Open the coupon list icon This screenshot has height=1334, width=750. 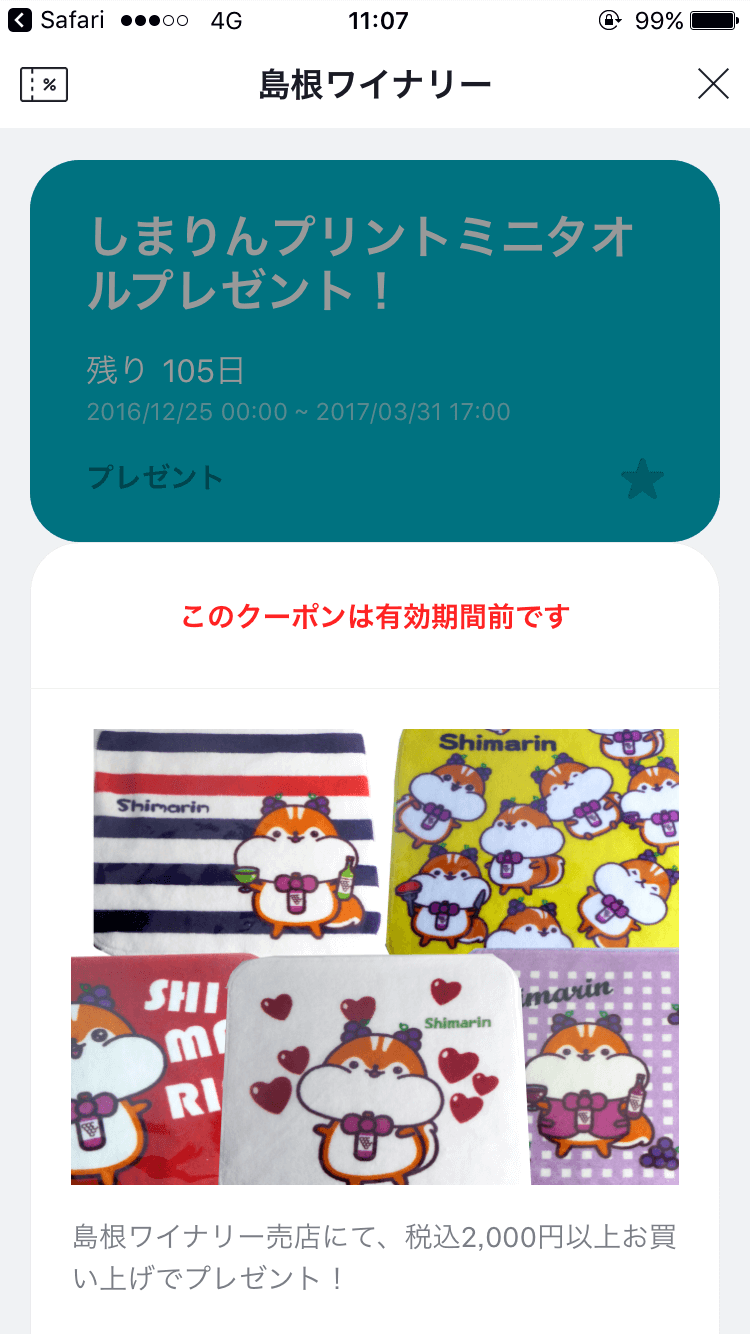click(44, 85)
